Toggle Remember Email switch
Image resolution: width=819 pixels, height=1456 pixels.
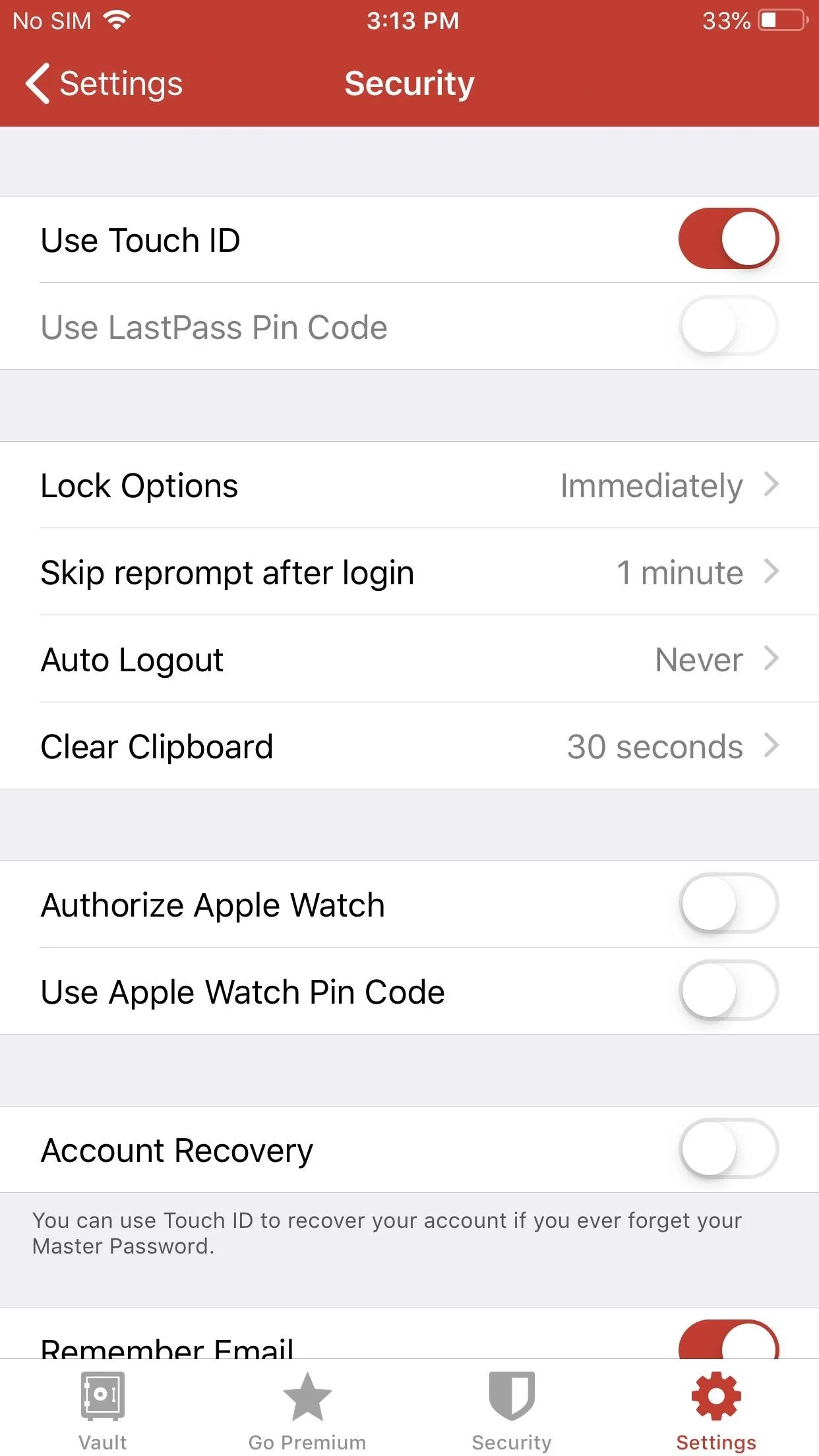click(728, 1340)
